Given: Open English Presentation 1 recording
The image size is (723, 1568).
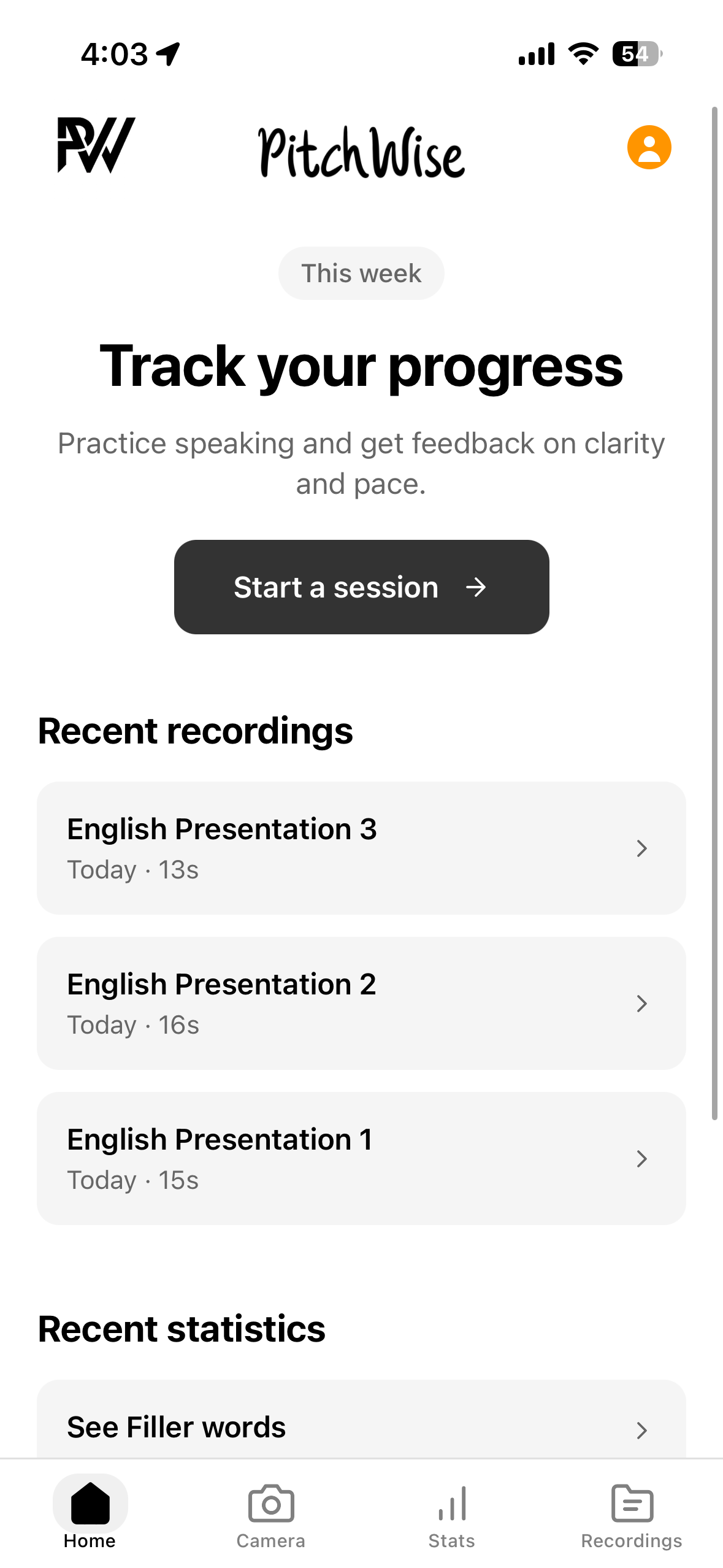Looking at the screenshot, I should (361, 1158).
